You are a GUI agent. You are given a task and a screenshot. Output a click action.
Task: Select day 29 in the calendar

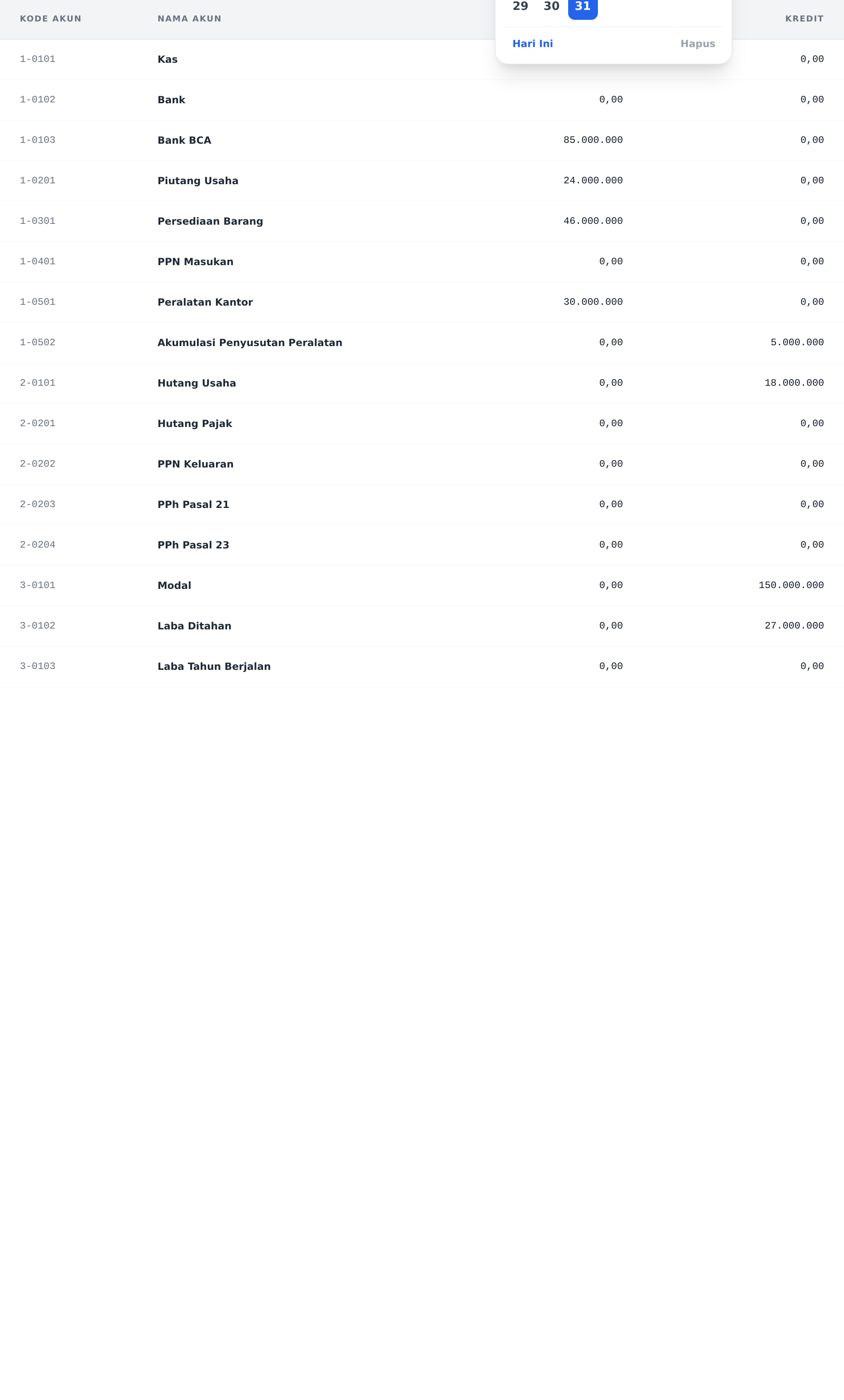click(x=520, y=7)
